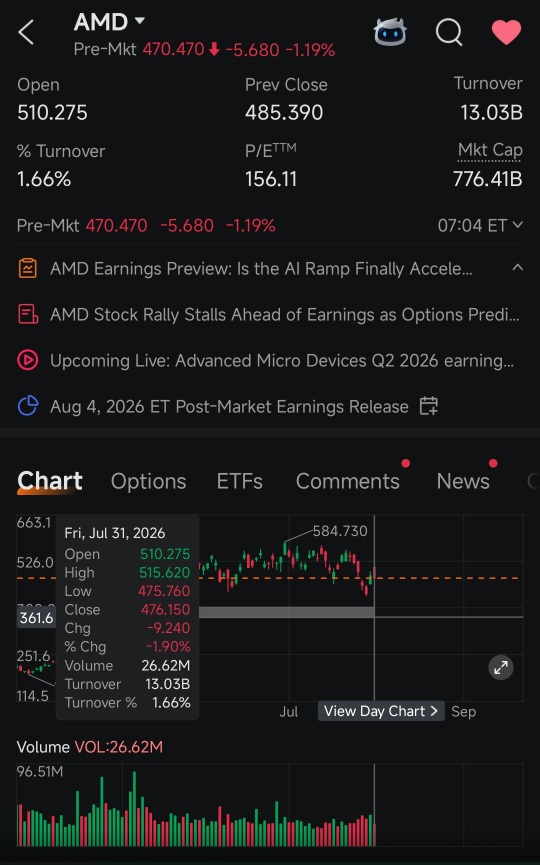This screenshot has height=865, width=540.
Task: Open the search magnifier
Action: coord(449,33)
